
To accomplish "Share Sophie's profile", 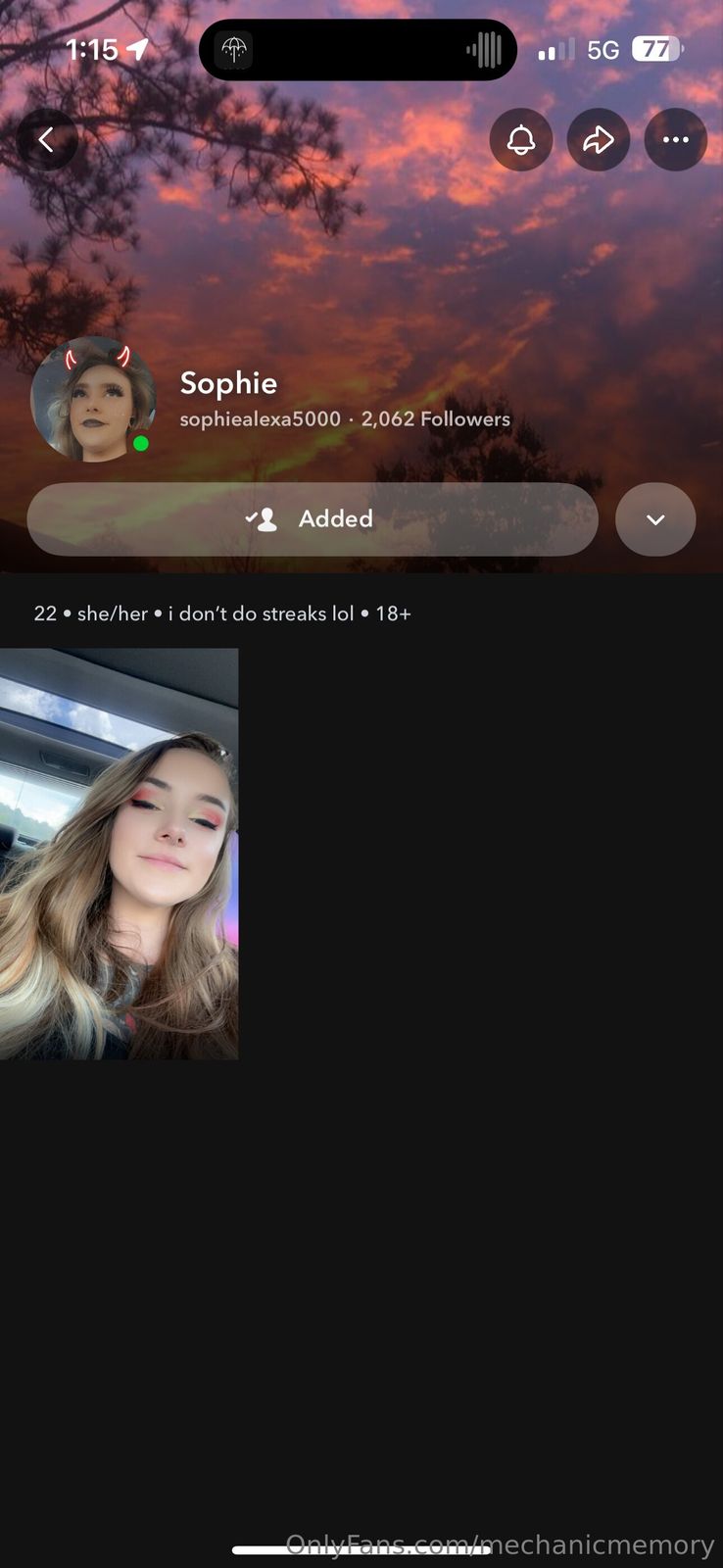I will coord(599,140).
